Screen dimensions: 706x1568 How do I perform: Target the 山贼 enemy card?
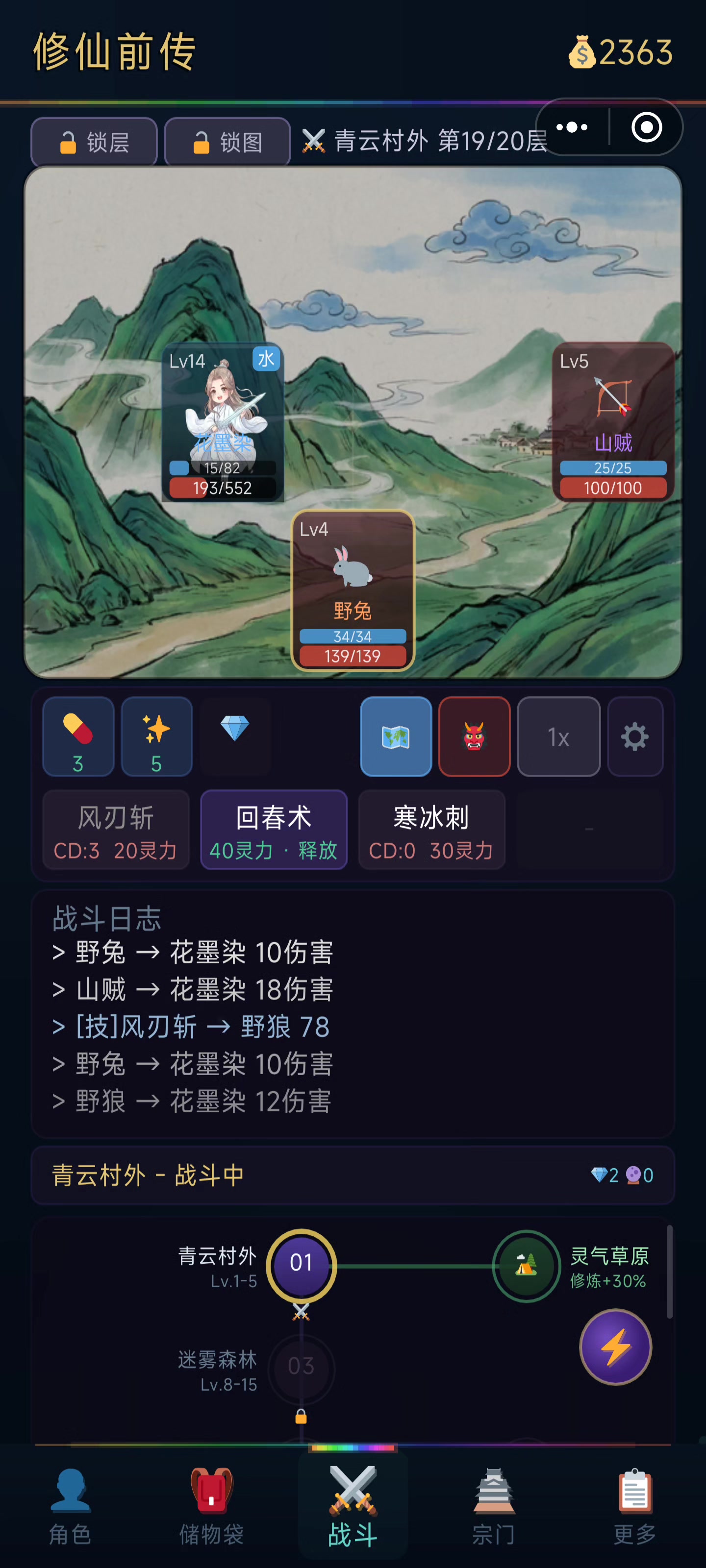[612, 422]
